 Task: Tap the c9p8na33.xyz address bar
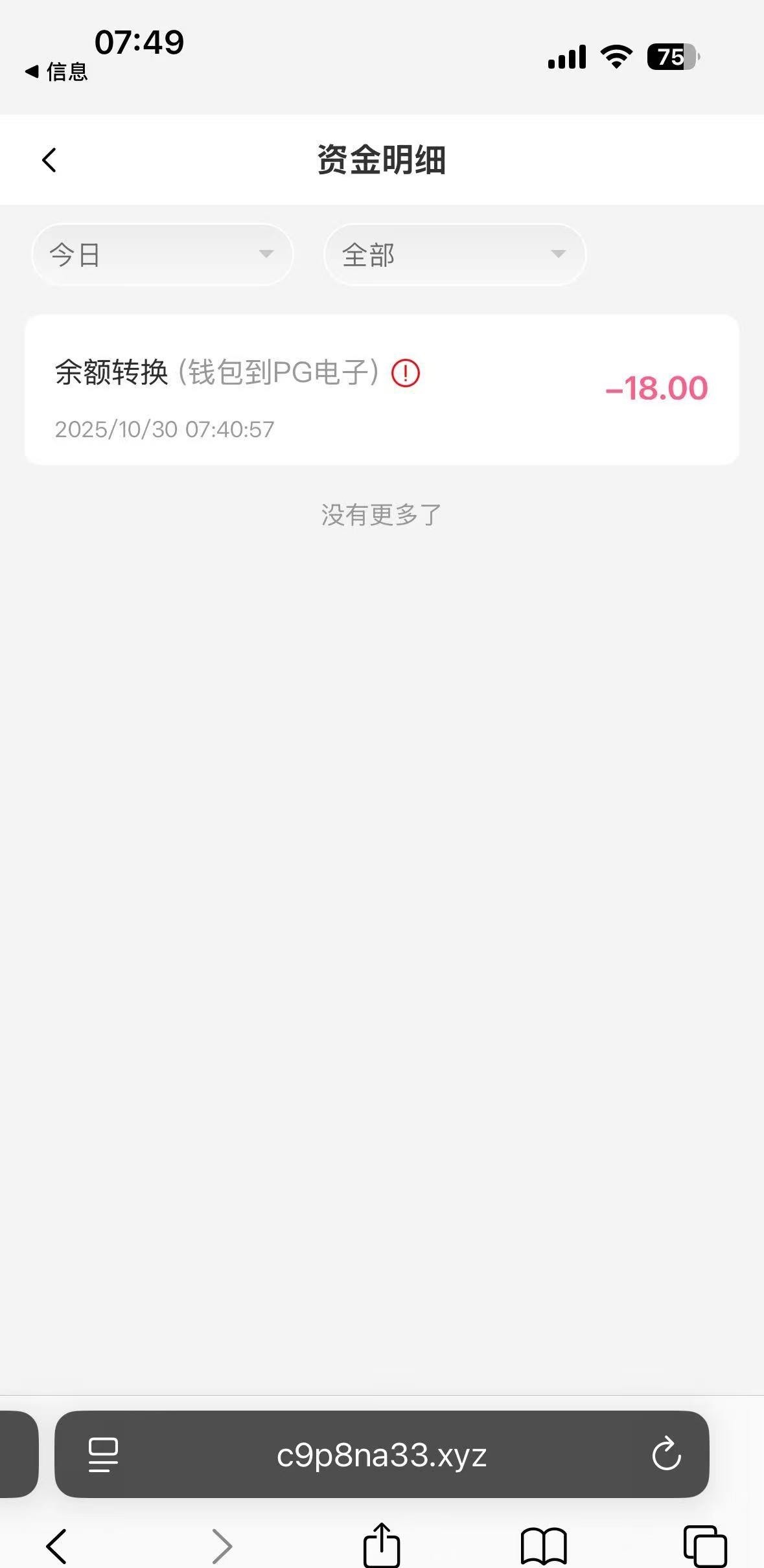(382, 1455)
